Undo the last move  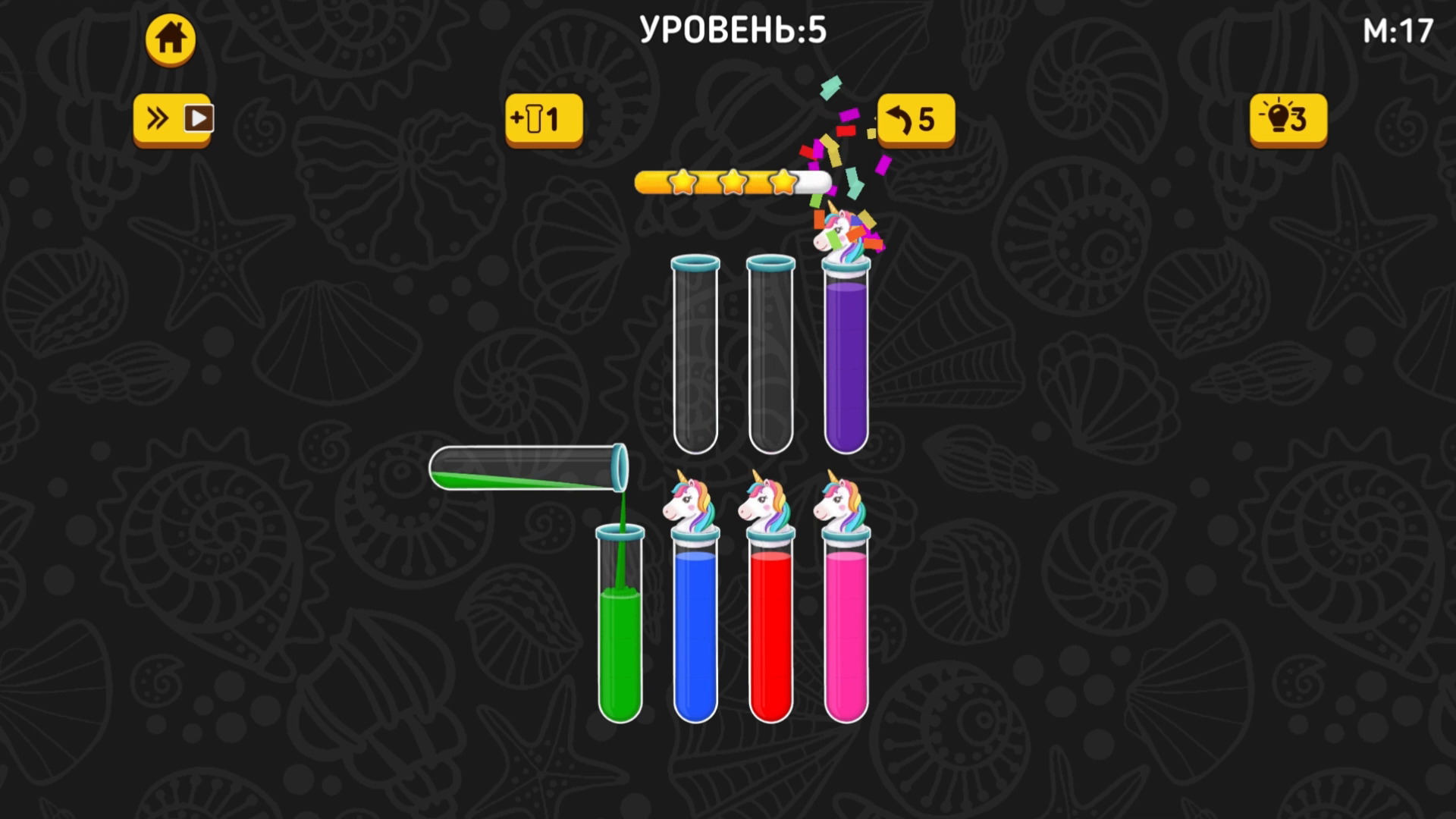click(x=915, y=119)
